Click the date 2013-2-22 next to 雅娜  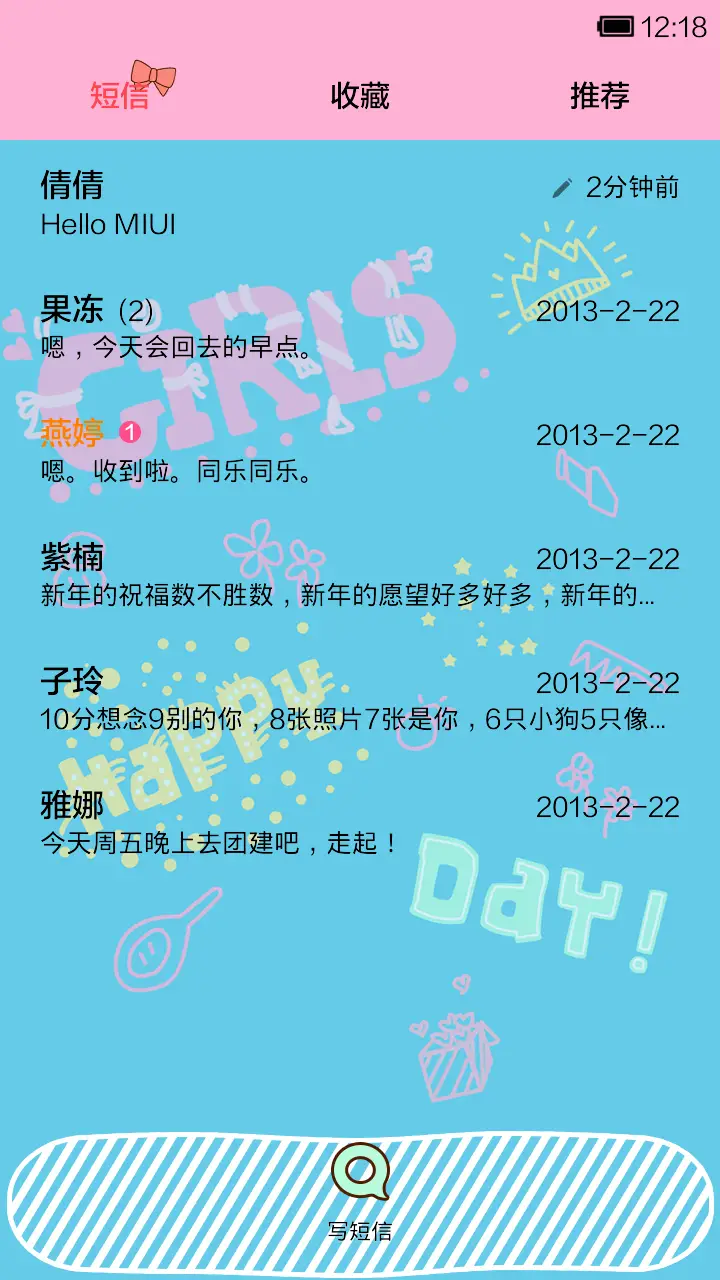(x=608, y=805)
